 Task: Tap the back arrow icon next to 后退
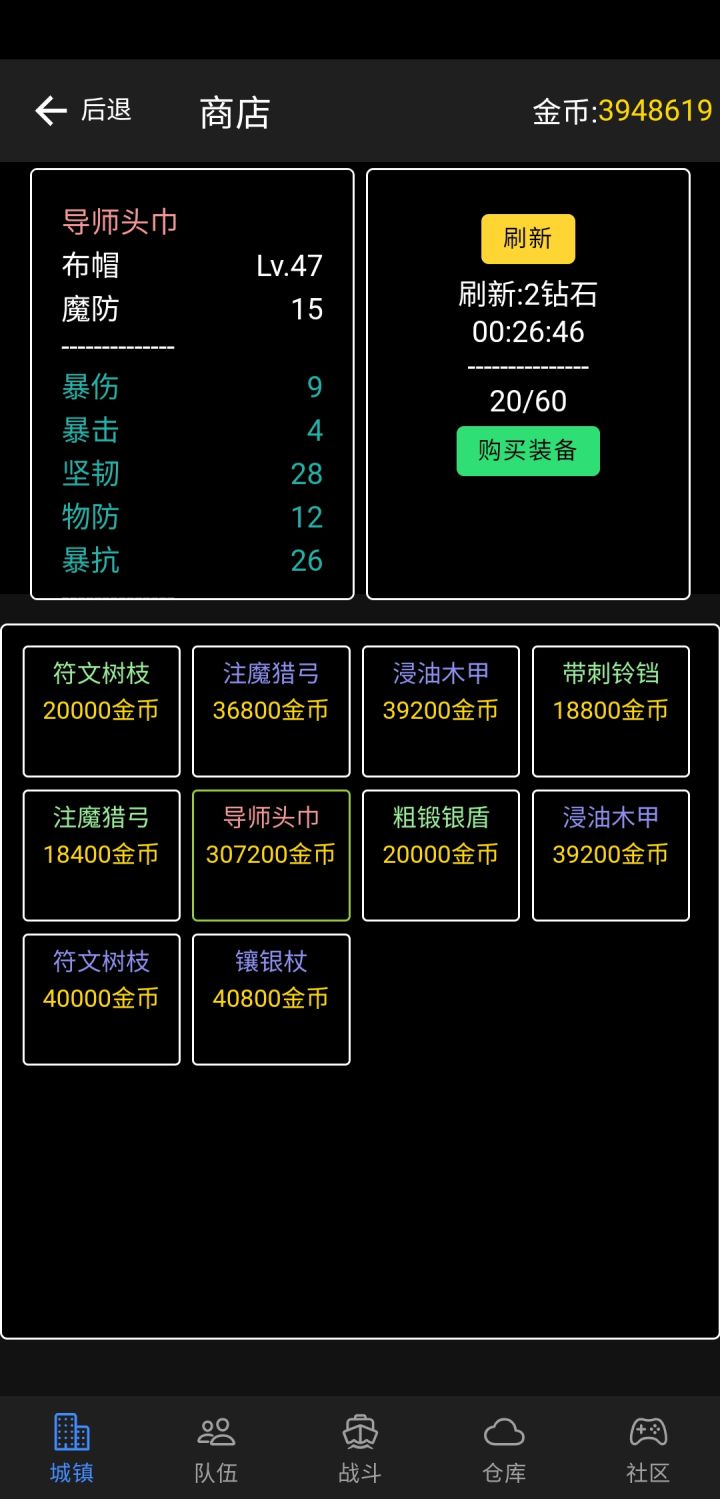point(49,110)
